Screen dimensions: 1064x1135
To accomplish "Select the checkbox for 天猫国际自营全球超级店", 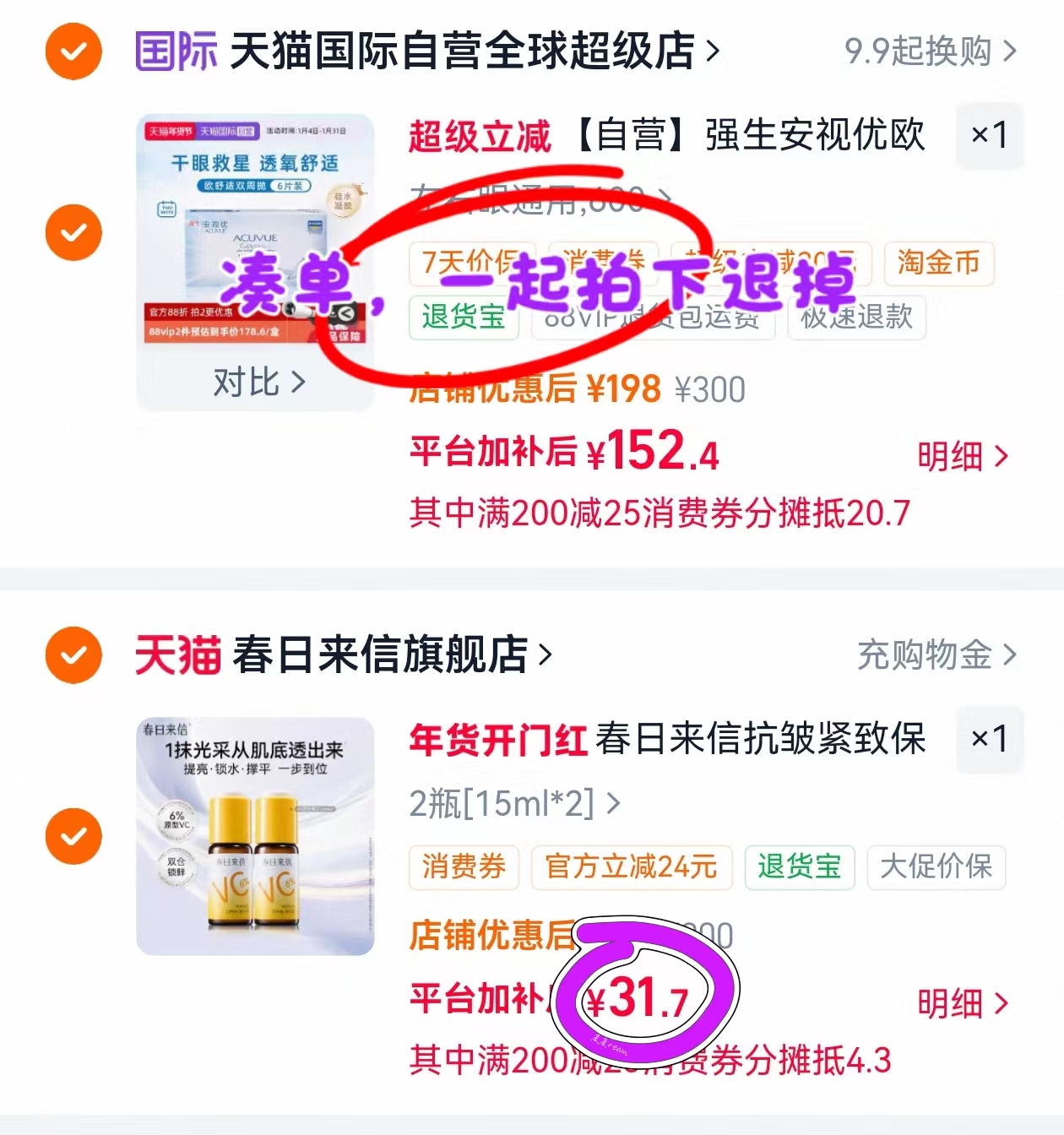I will (x=73, y=52).
